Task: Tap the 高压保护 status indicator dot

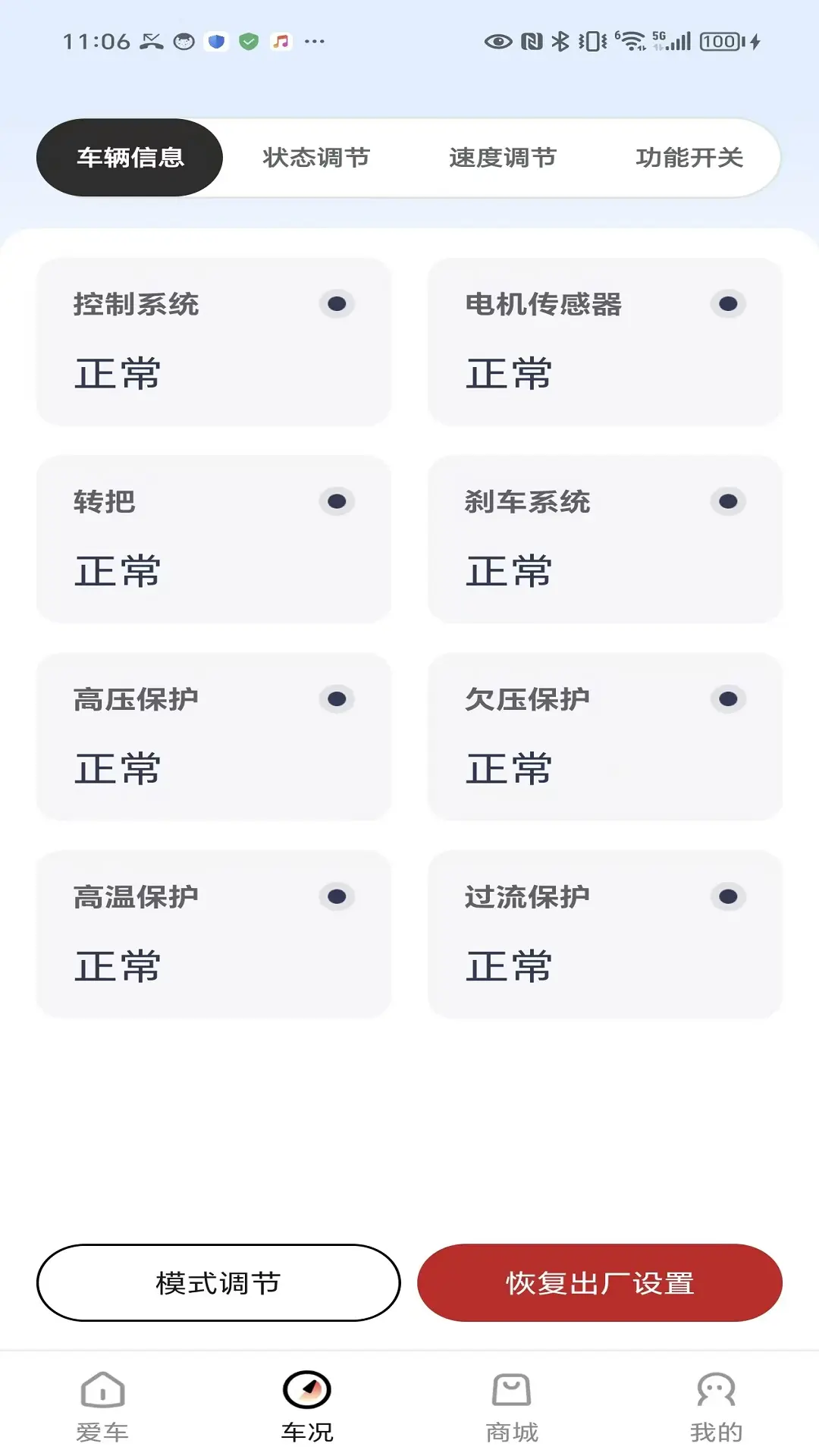Action: click(336, 698)
